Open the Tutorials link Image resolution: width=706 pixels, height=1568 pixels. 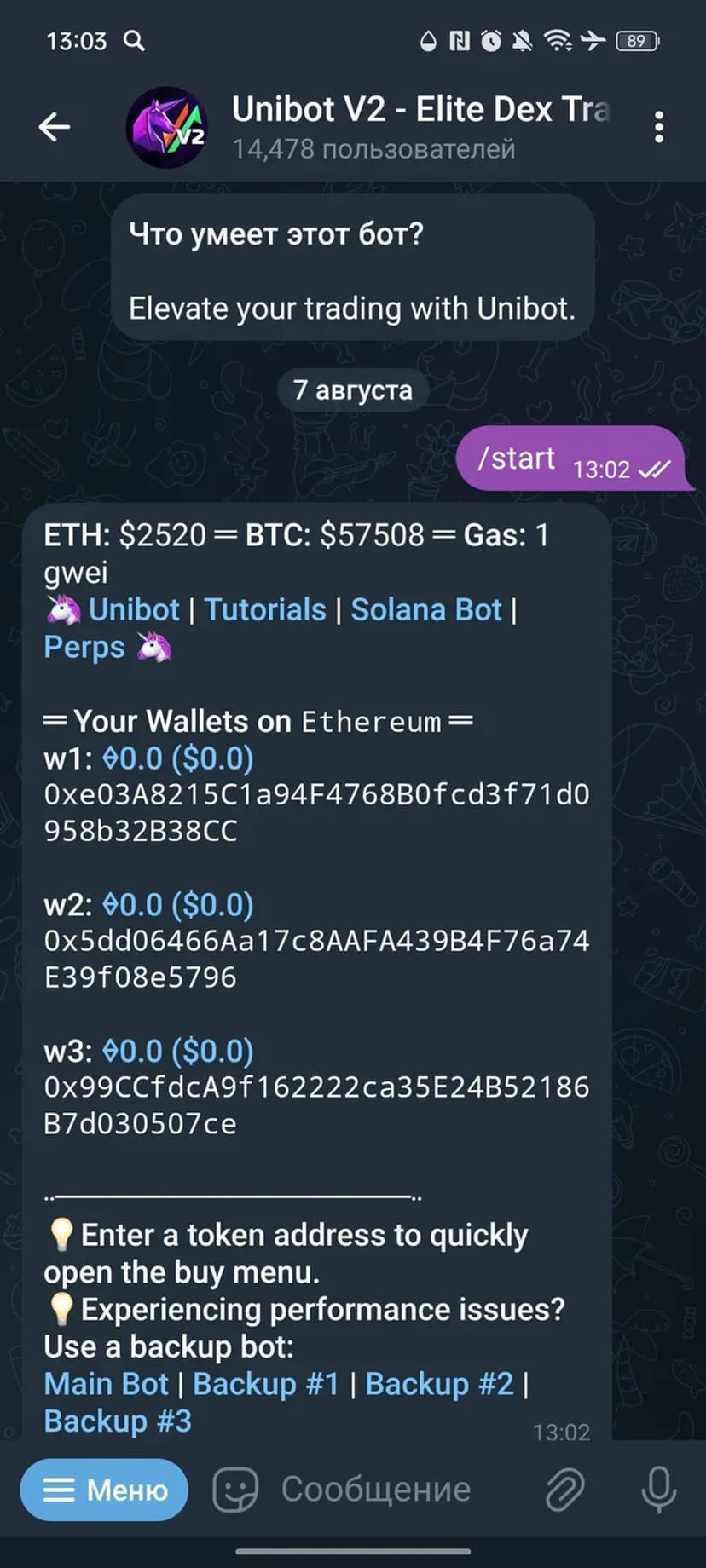[x=265, y=610]
